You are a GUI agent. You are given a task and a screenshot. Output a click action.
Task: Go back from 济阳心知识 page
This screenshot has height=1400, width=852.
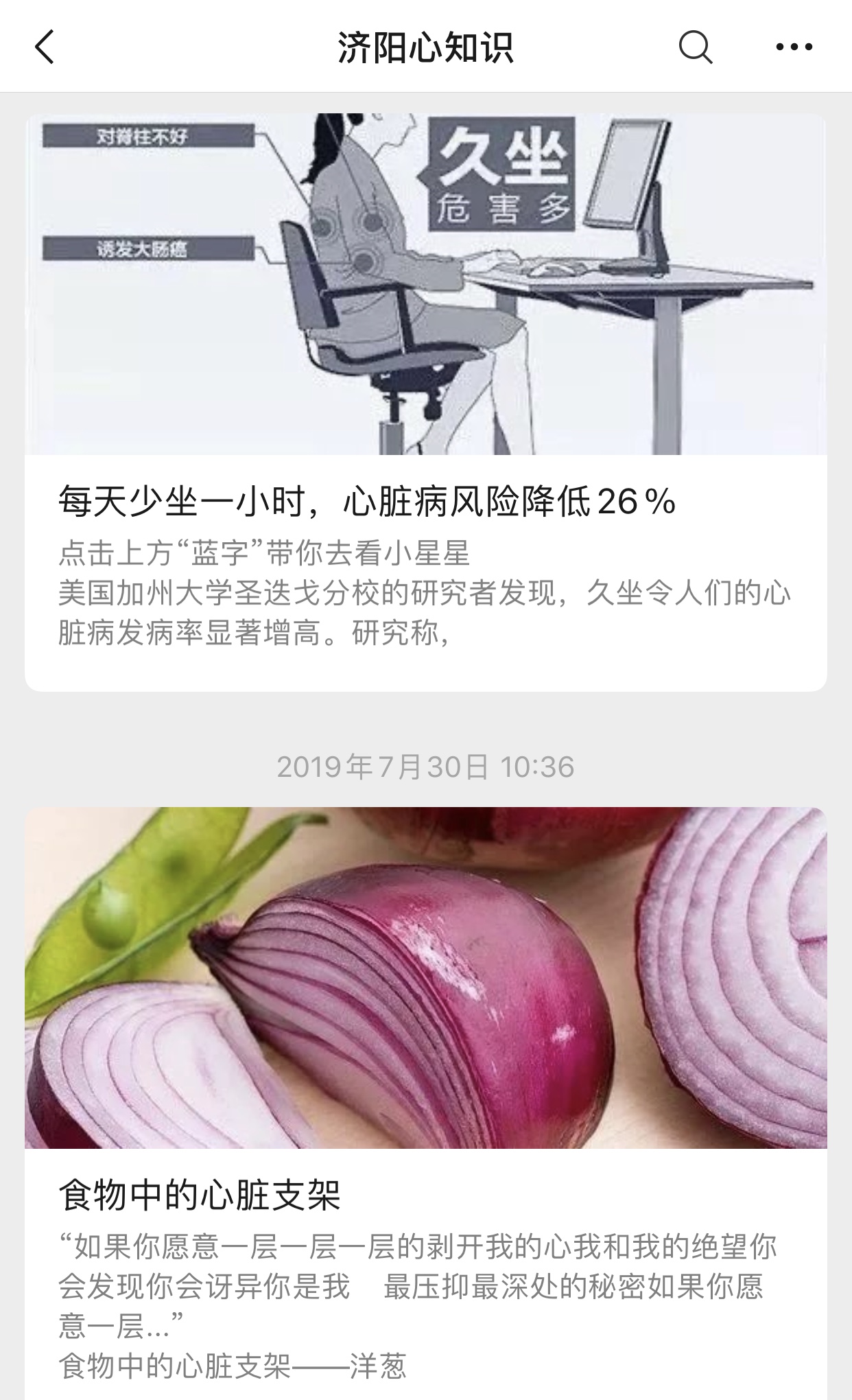[45, 48]
